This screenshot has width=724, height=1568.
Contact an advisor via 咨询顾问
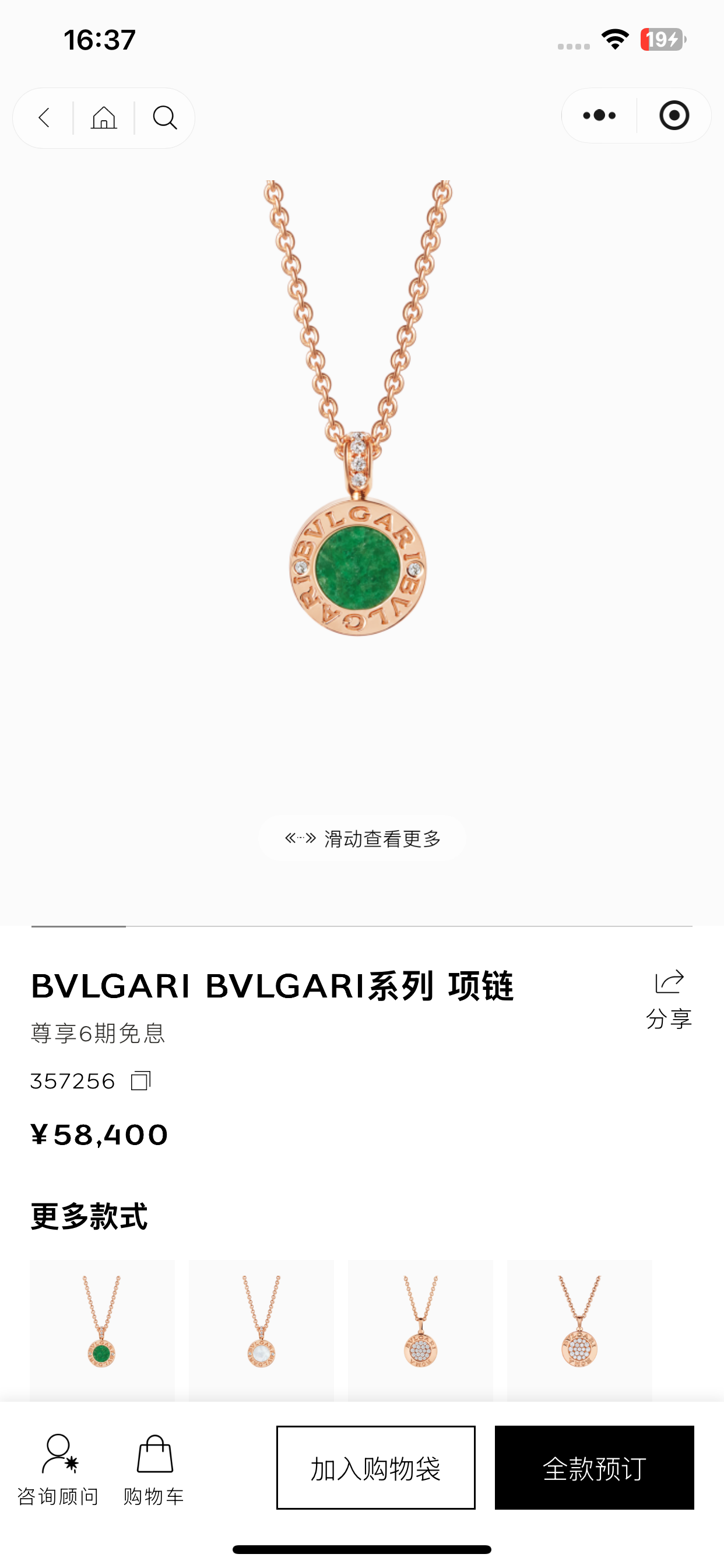(x=58, y=1469)
